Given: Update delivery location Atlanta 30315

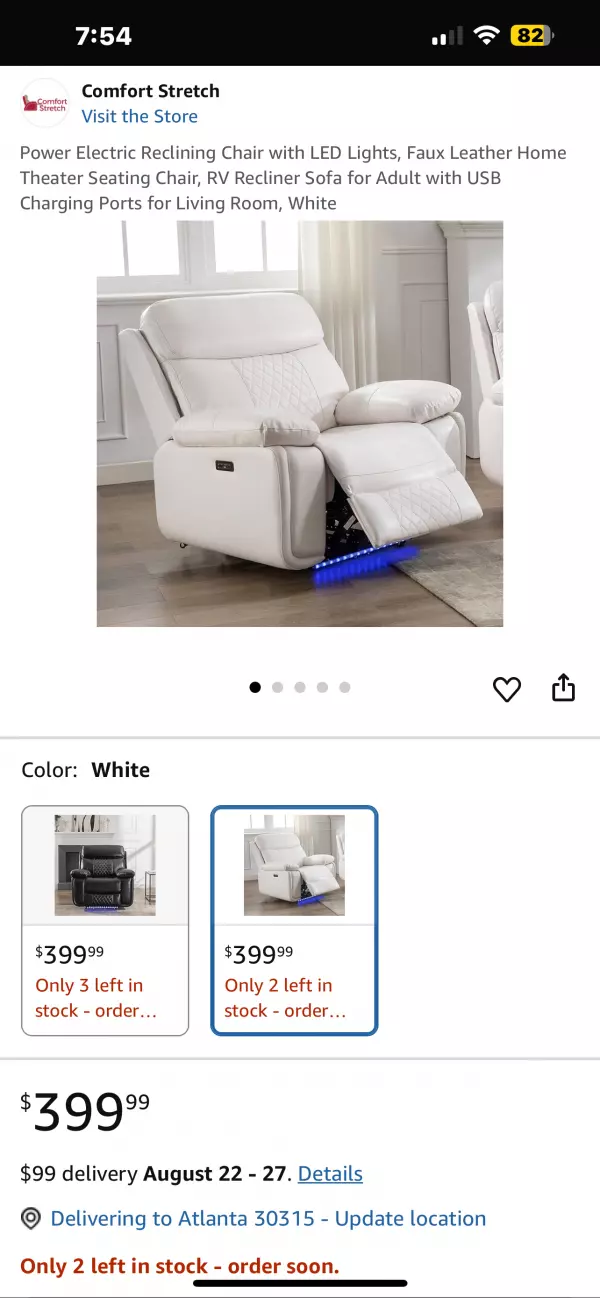Looking at the screenshot, I should [268, 1219].
